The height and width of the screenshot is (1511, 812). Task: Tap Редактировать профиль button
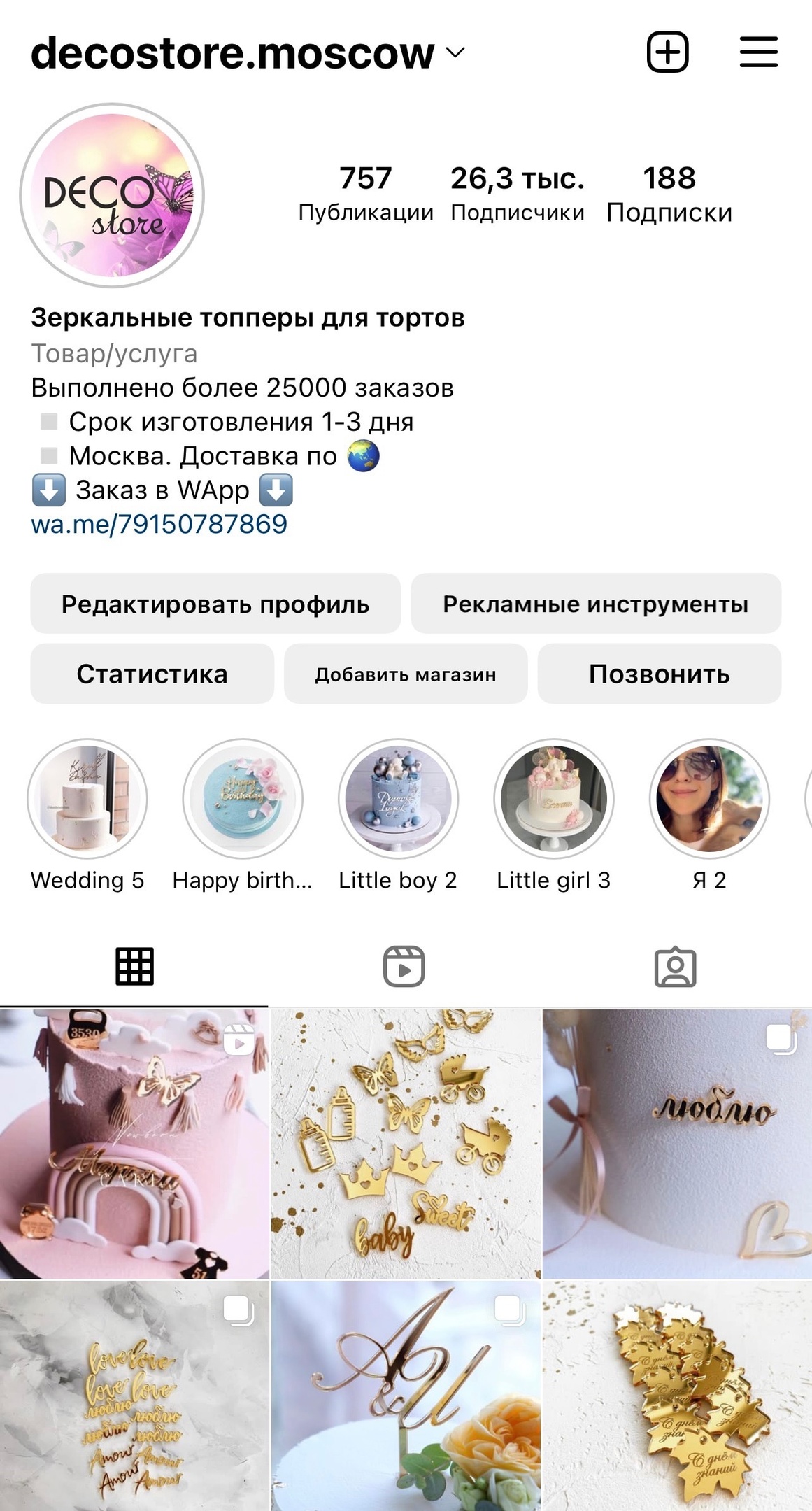tap(215, 604)
